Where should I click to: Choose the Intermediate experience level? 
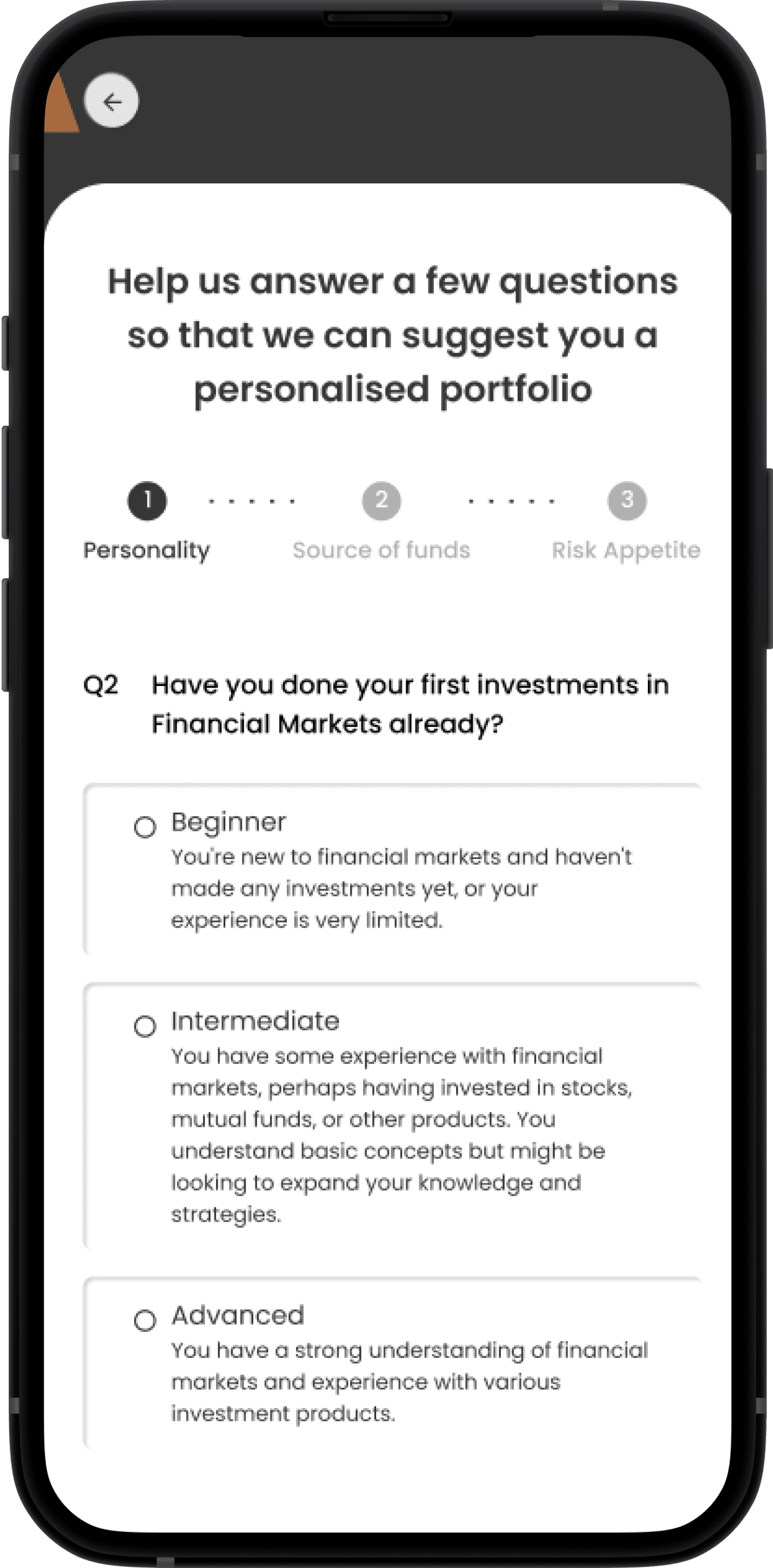click(392, 1116)
